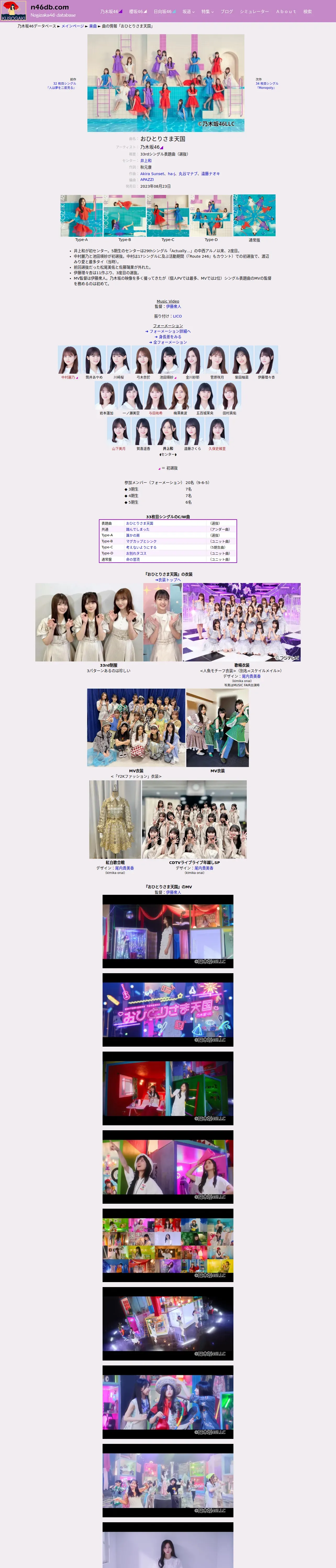Open the 乃木坂46 menu in the header

pos(111,11)
